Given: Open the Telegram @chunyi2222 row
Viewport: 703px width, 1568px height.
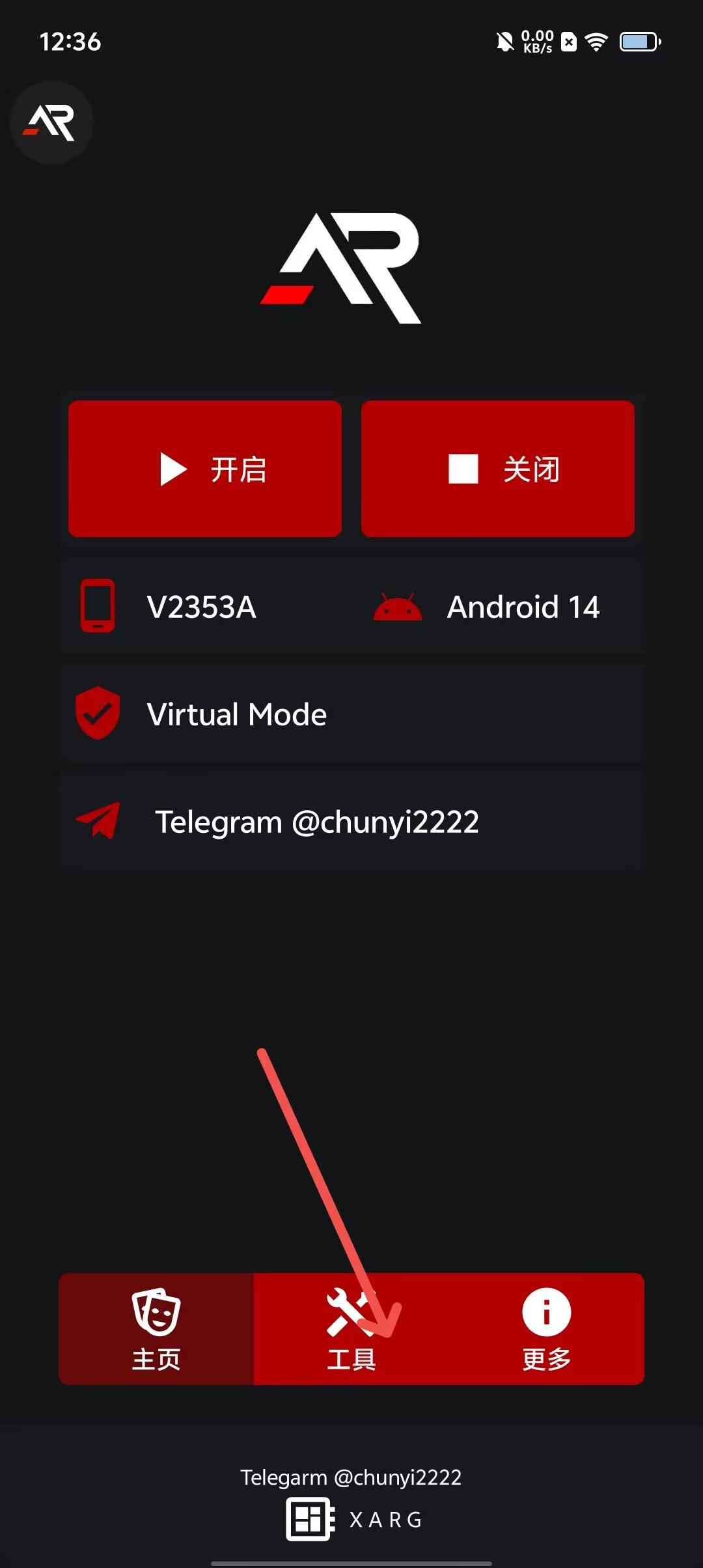Looking at the screenshot, I should (351, 822).
